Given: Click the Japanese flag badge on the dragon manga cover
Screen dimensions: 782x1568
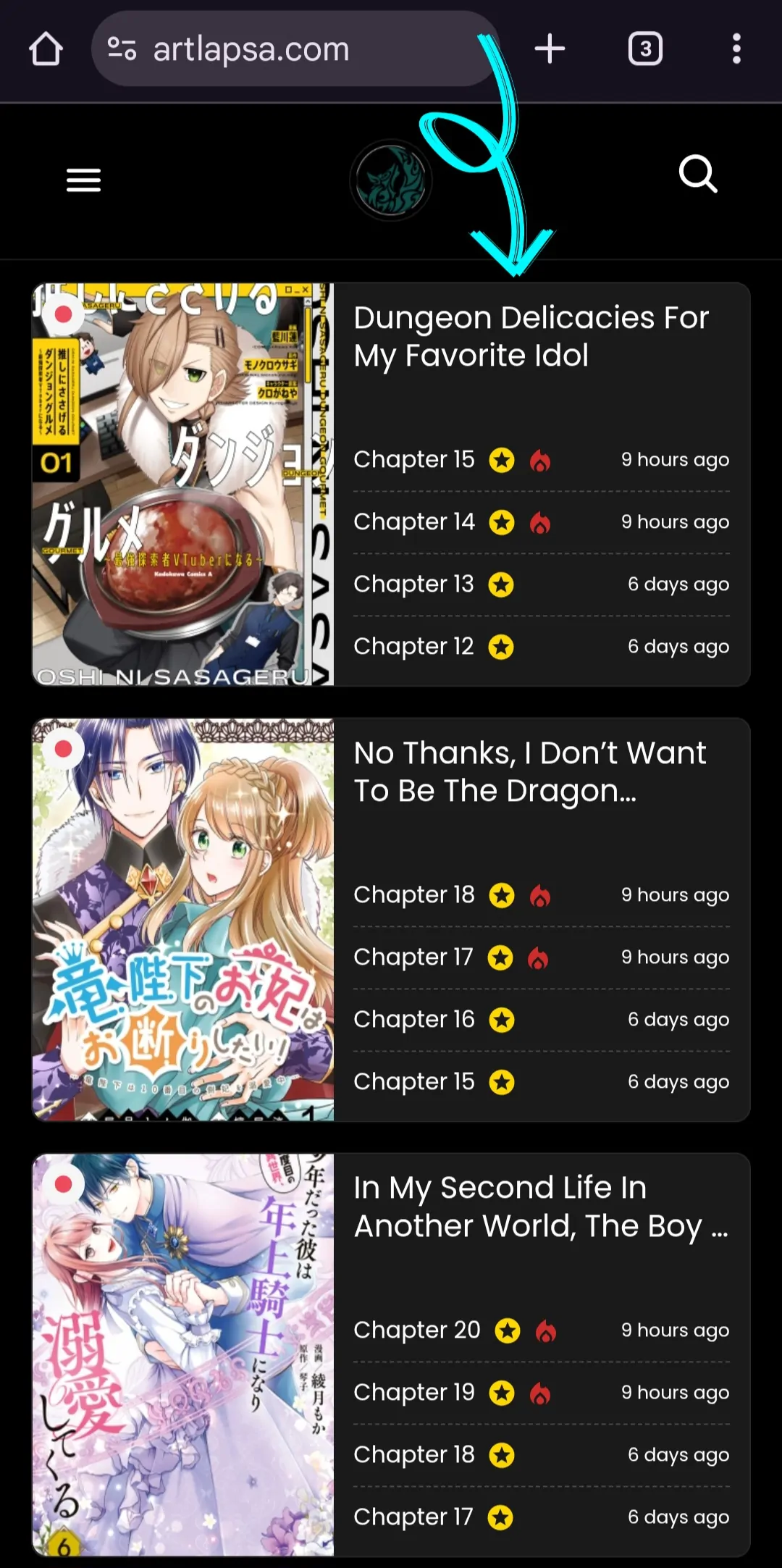Looking at the screenshot, I should click(64, 750).
